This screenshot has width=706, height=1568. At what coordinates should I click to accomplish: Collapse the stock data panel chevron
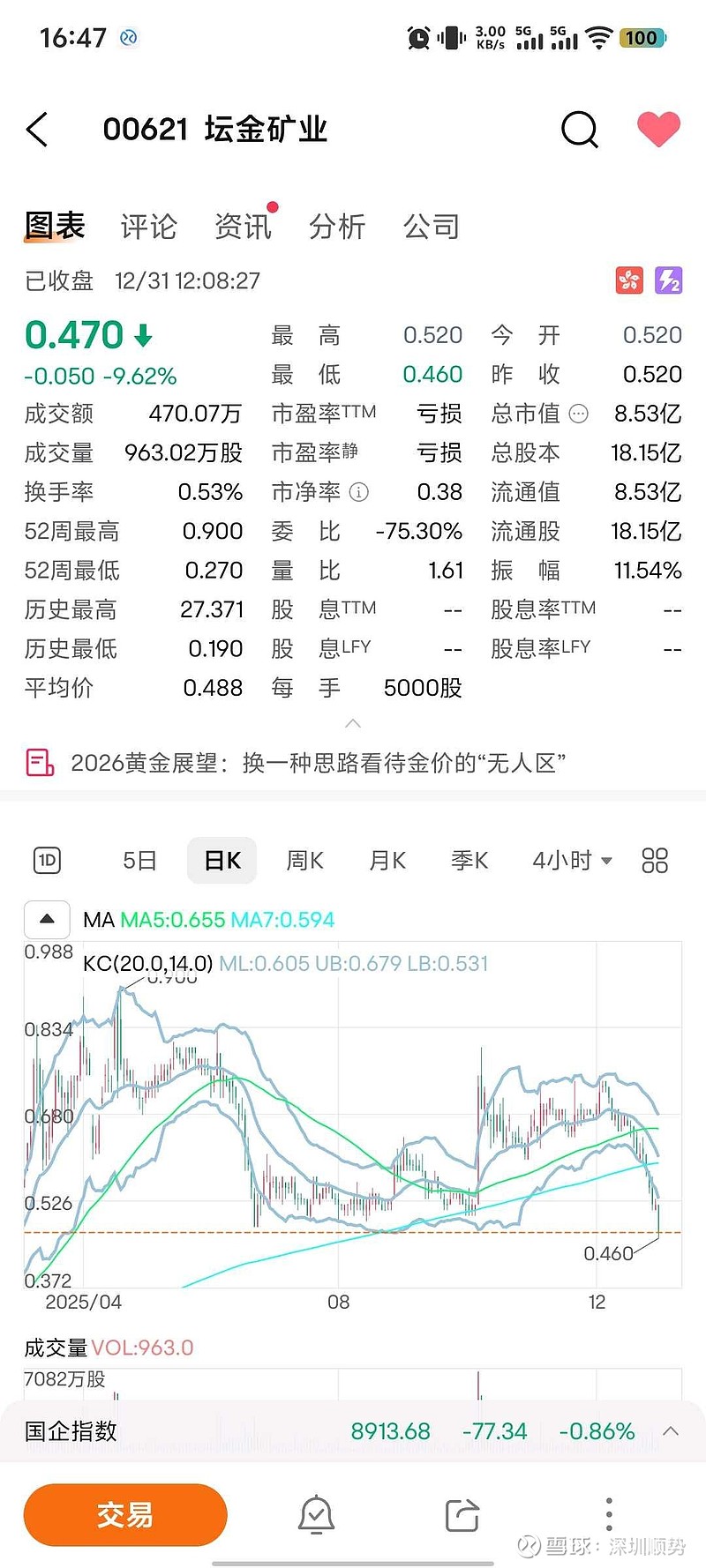click(x=353, y=723)
